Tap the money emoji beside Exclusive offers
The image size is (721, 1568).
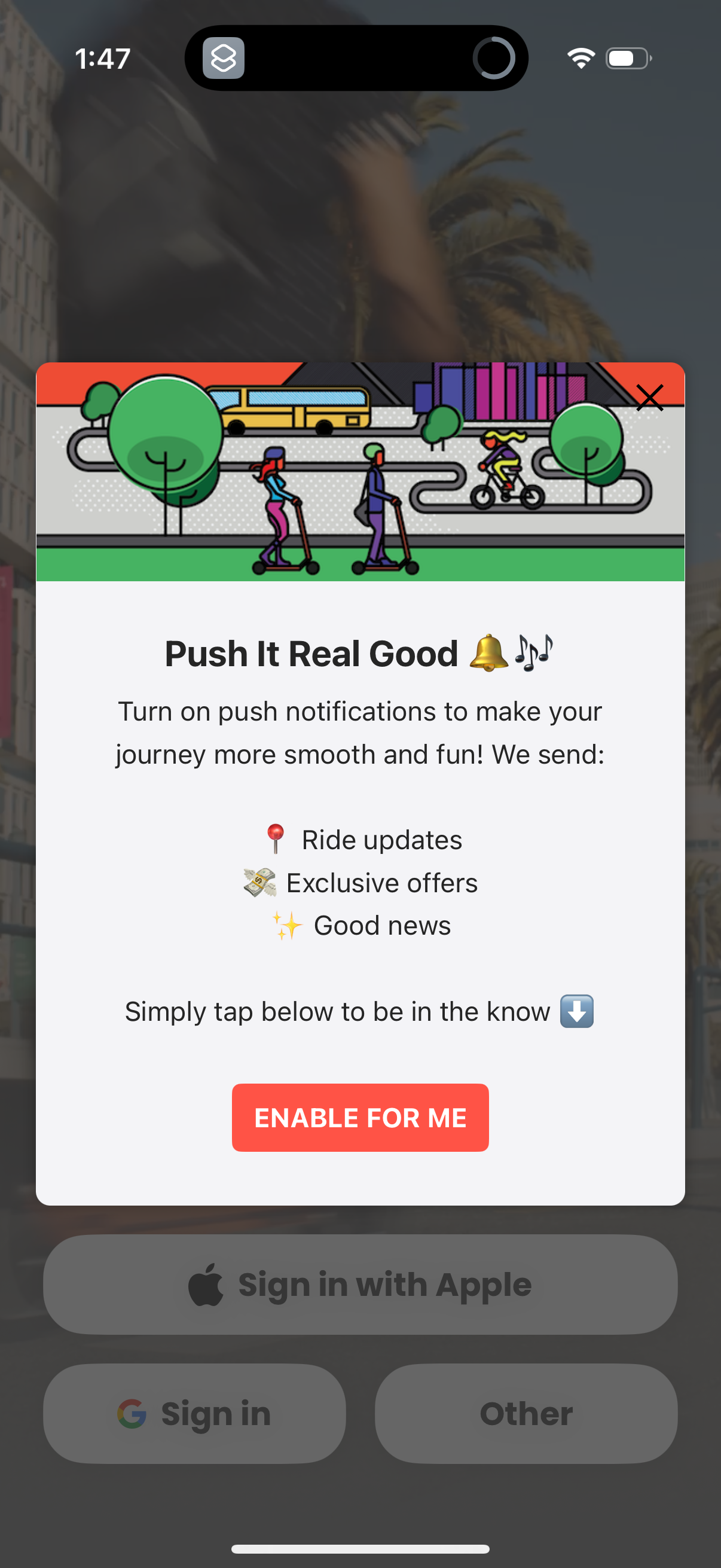(261, 882)
